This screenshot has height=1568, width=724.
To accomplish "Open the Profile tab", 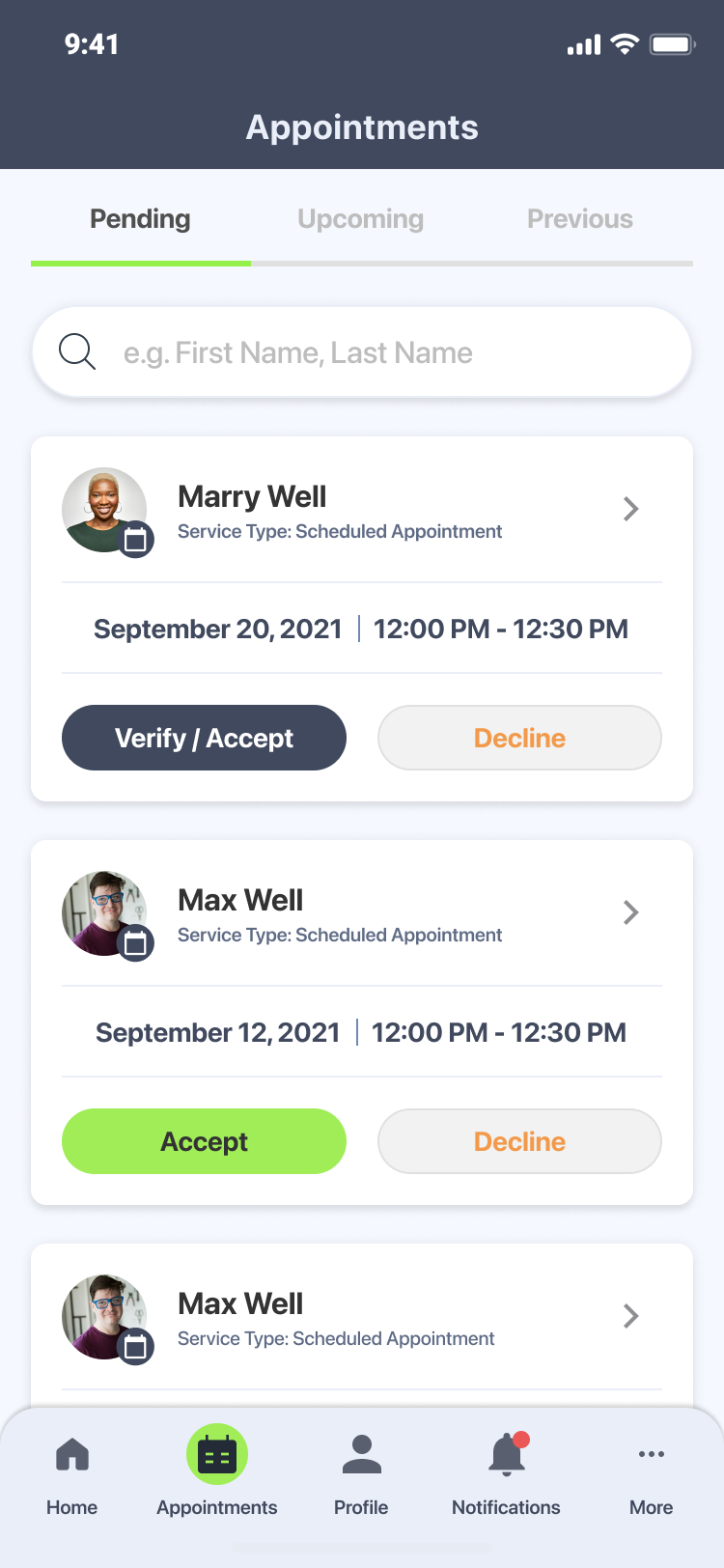I will pos(361,1472).
